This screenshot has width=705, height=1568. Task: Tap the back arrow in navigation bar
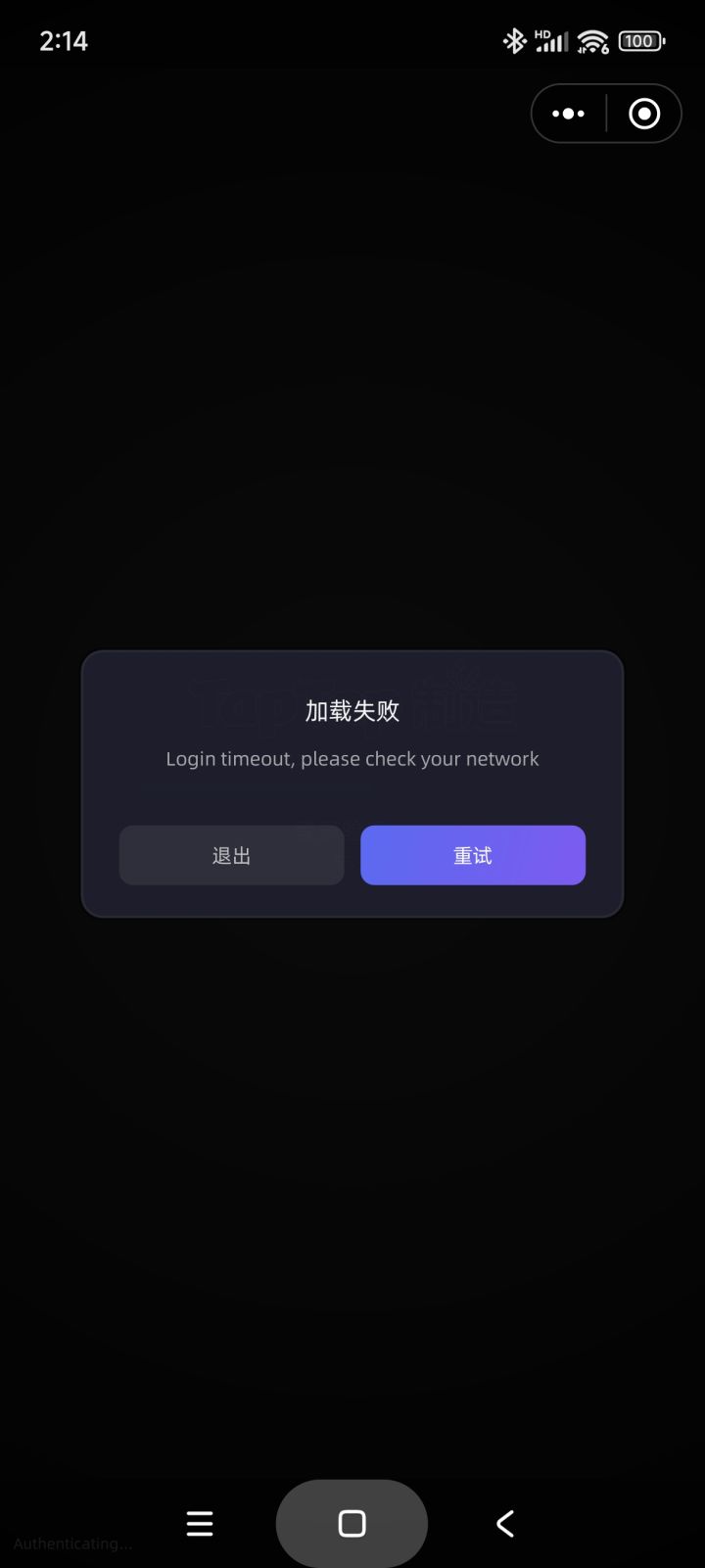[x=504, y=1523]
